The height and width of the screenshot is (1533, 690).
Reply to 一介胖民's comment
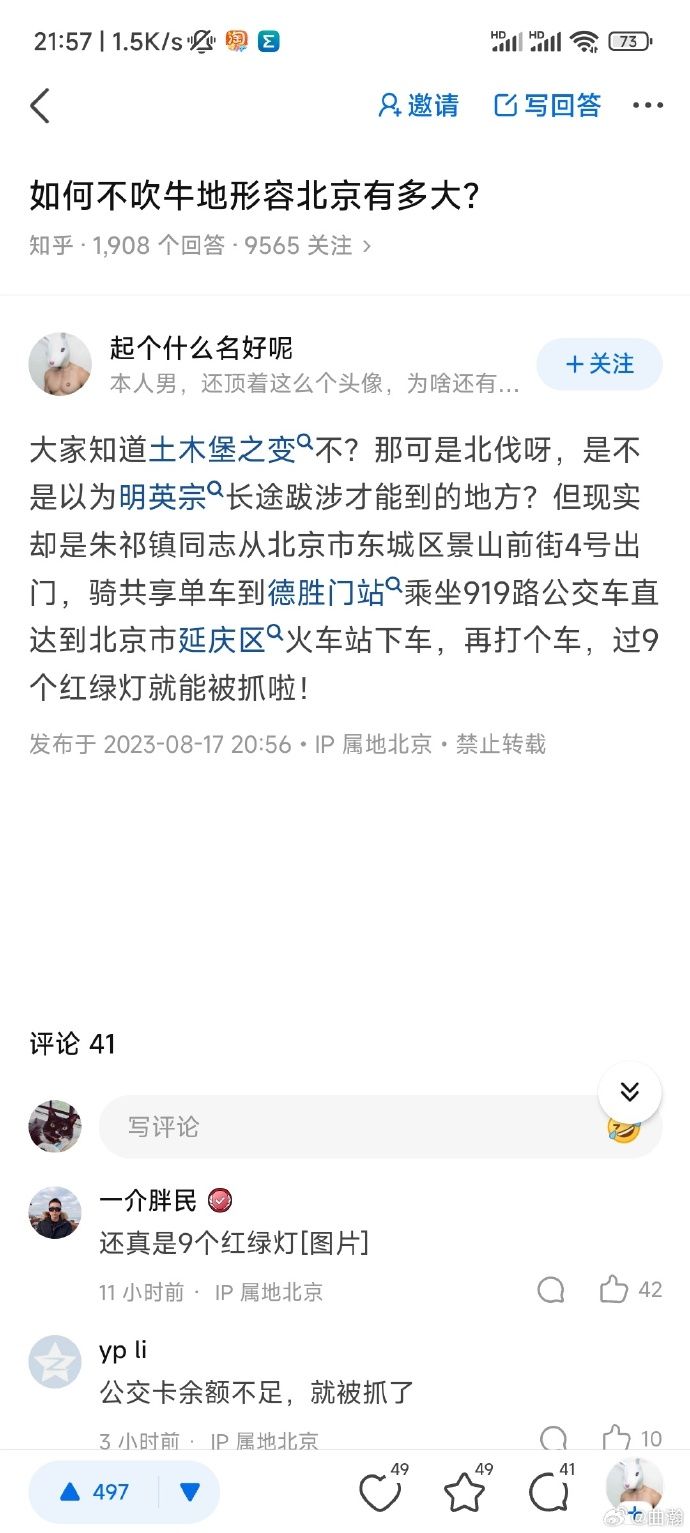551,1290
